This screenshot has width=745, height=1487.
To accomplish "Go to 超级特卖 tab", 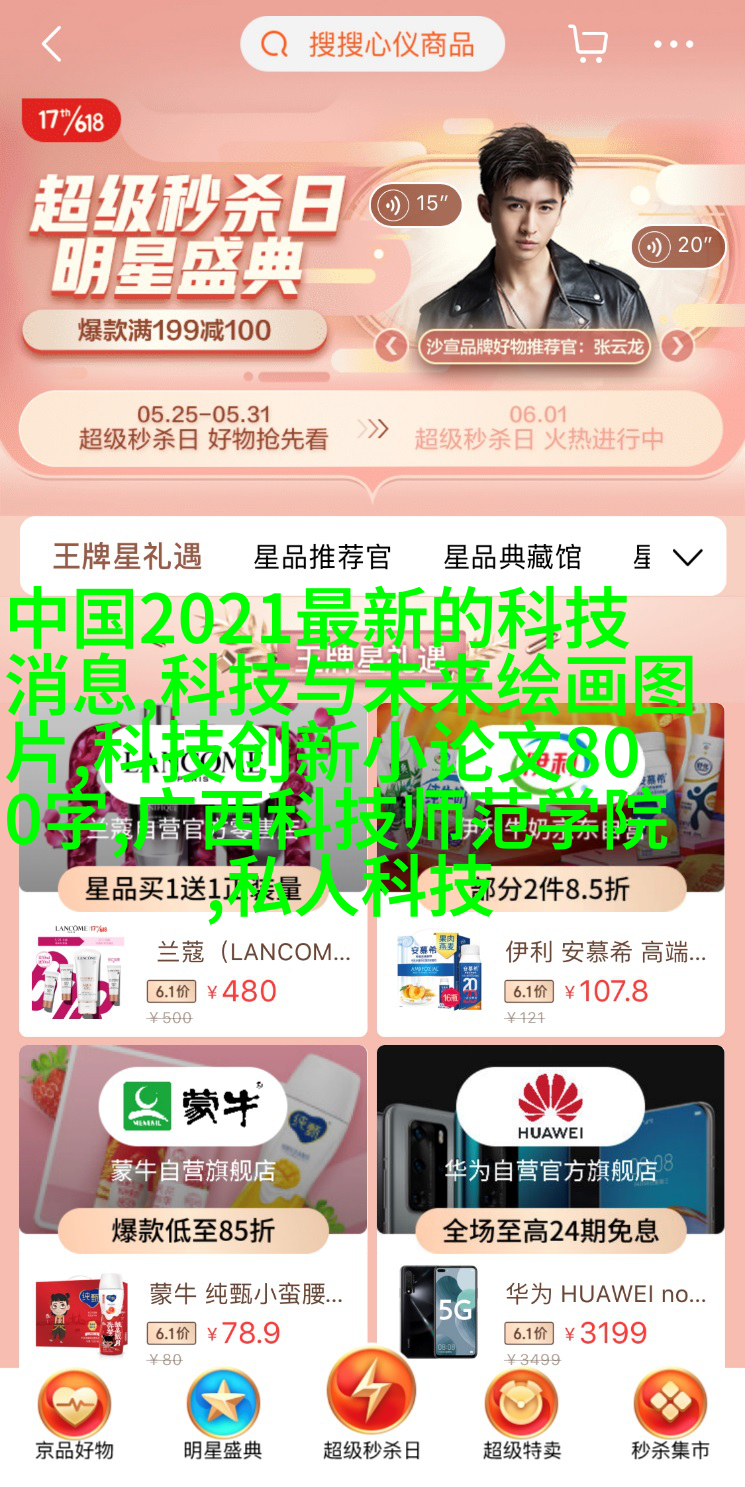I will [x=522, y=1418].
